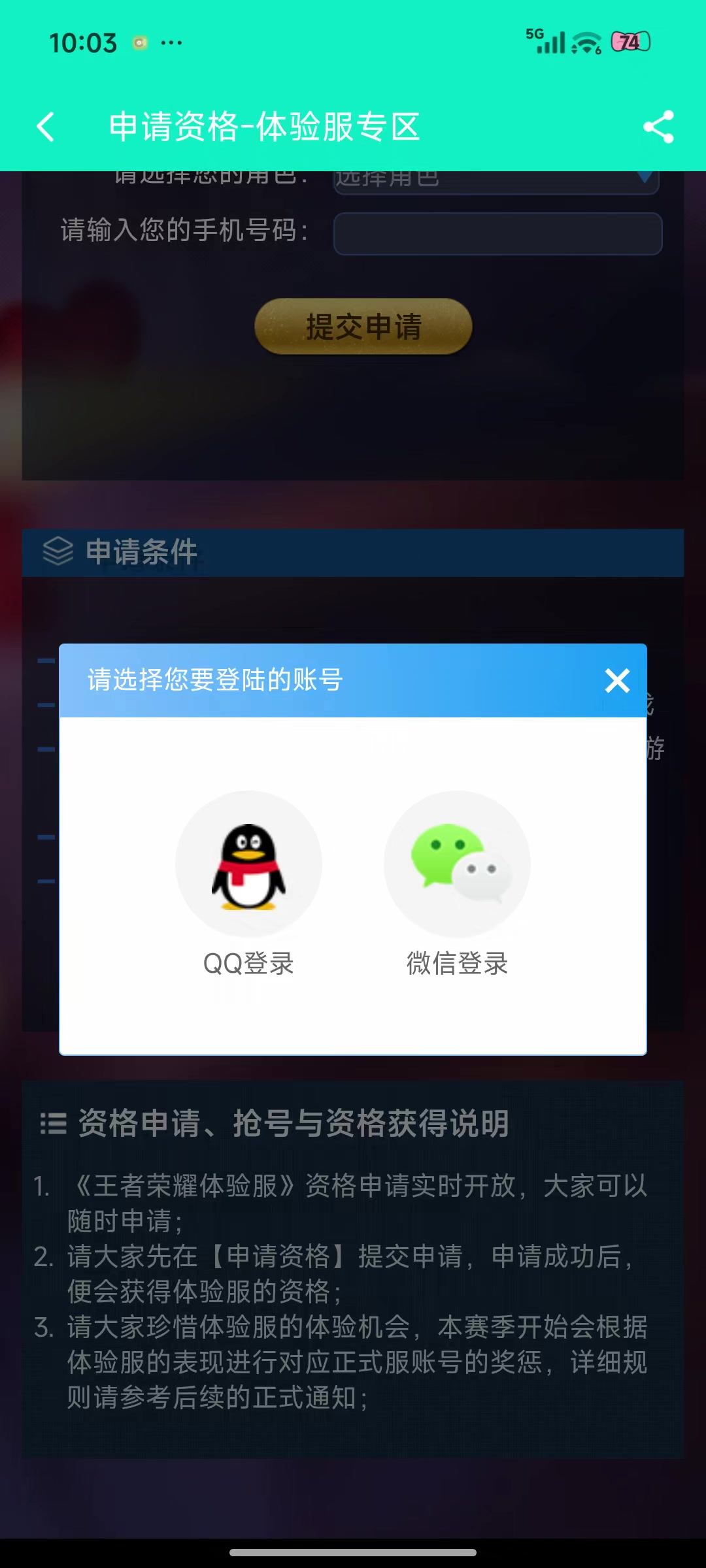Share this page via the share icon
Viewport: 706px width, 1568px height.
[x=658, y=127]
